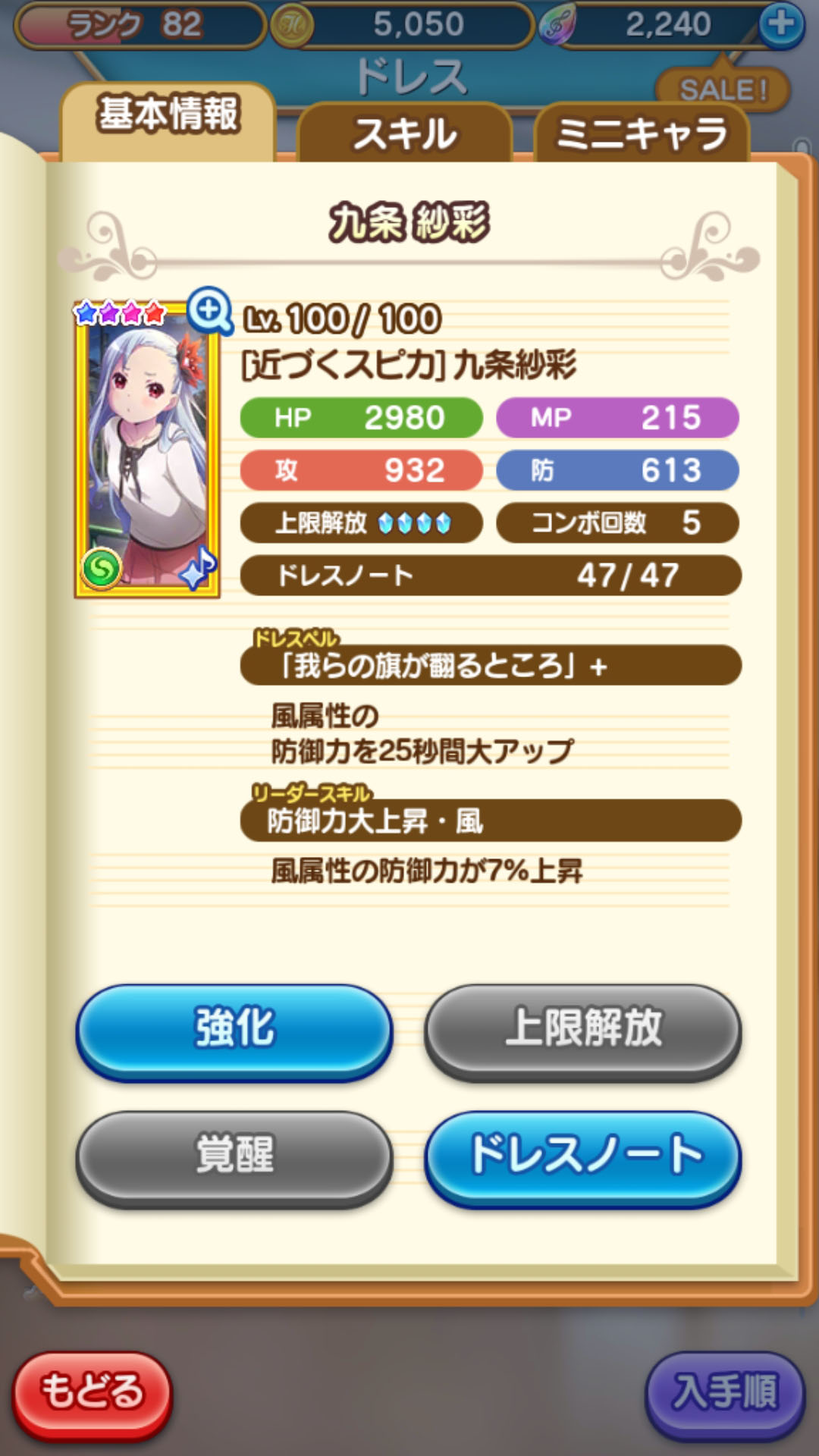Open the 九条紗彩 card artwork
819x1456 pixels.
click(x=147, y=449)
